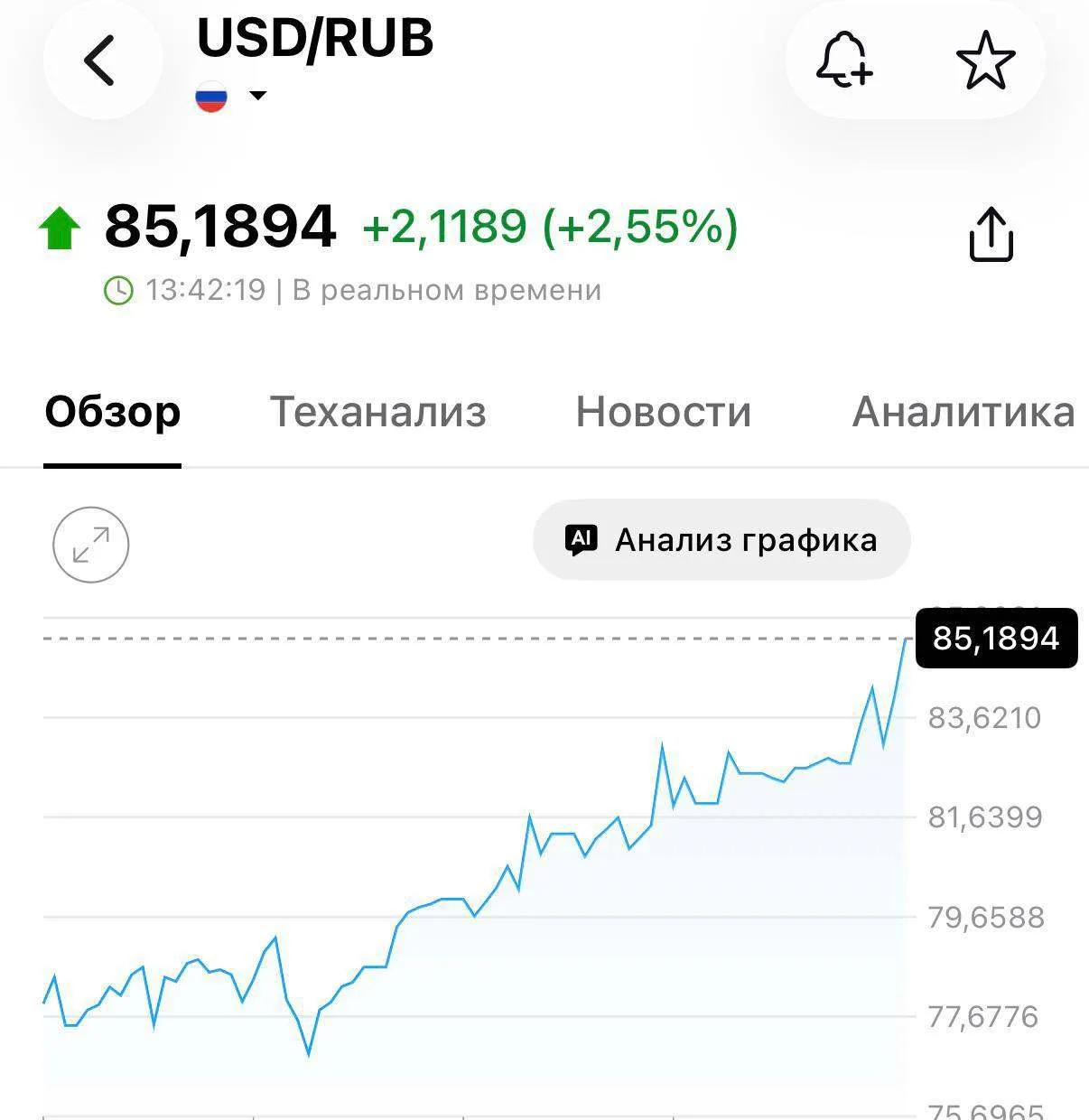Switch to the Теханализ tab
The width and height of the screenshot is (1089, 1120).
[x=378, y=412]
